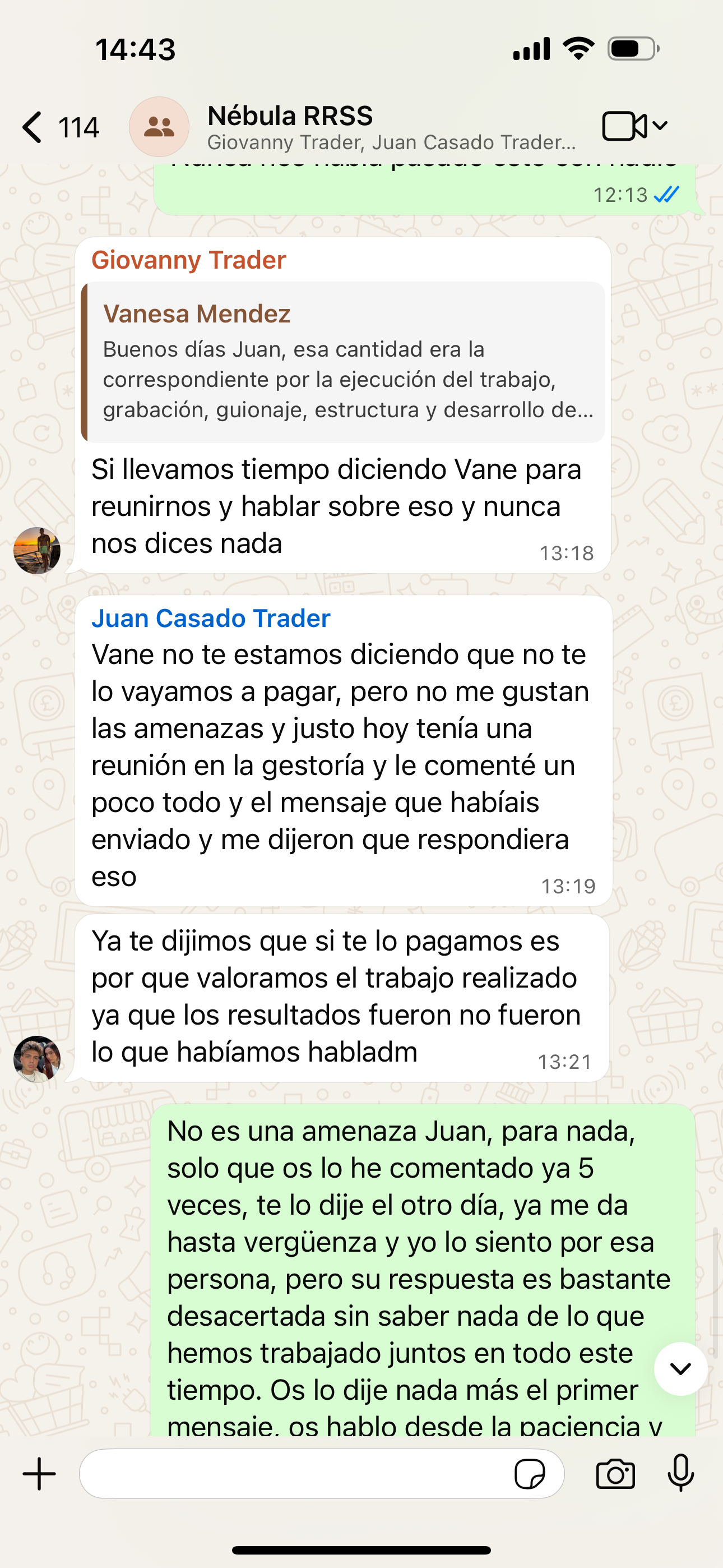This screenshot has height=1568, width=723.
Task: Open the camera to send a photo
Action: [615, 1474]
